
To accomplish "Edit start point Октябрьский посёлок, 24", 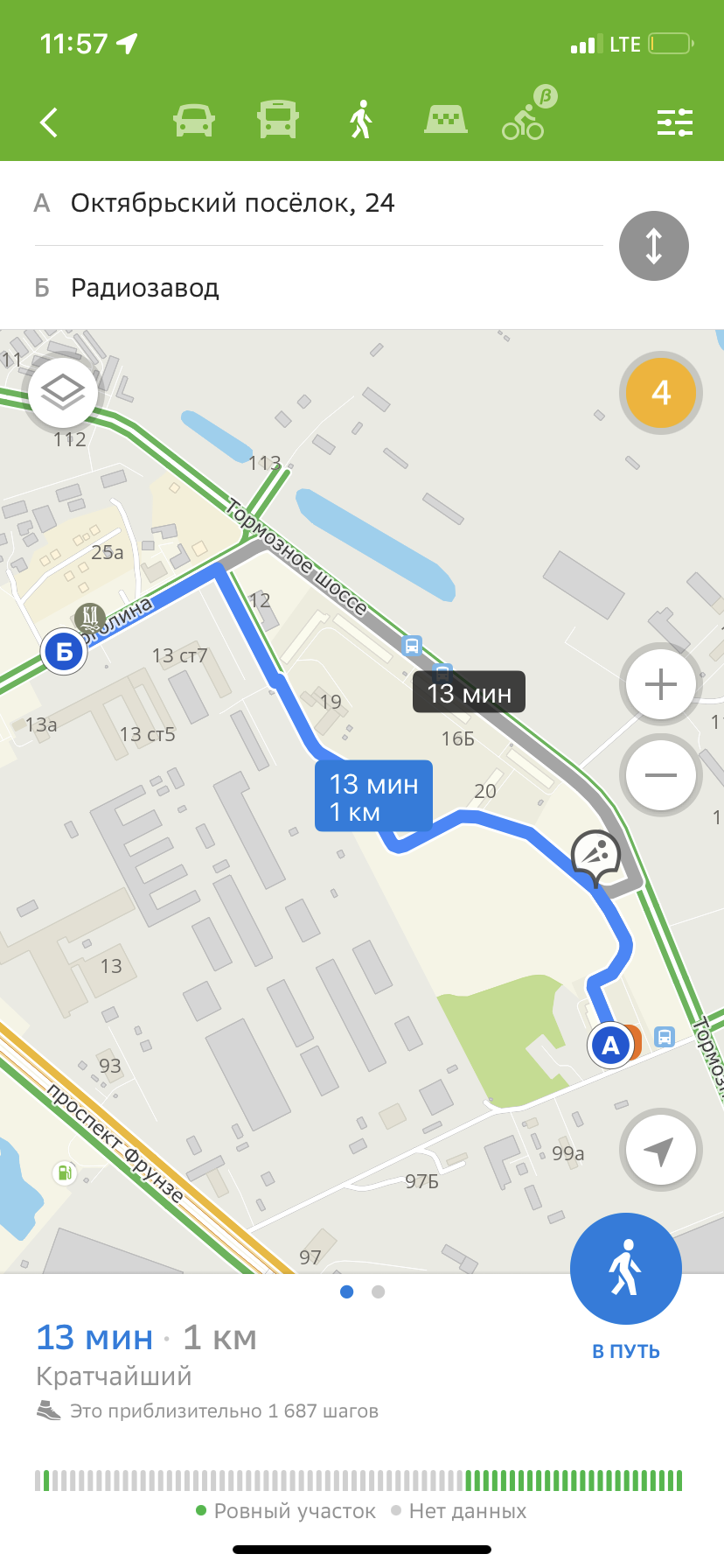I will [233, 203].
